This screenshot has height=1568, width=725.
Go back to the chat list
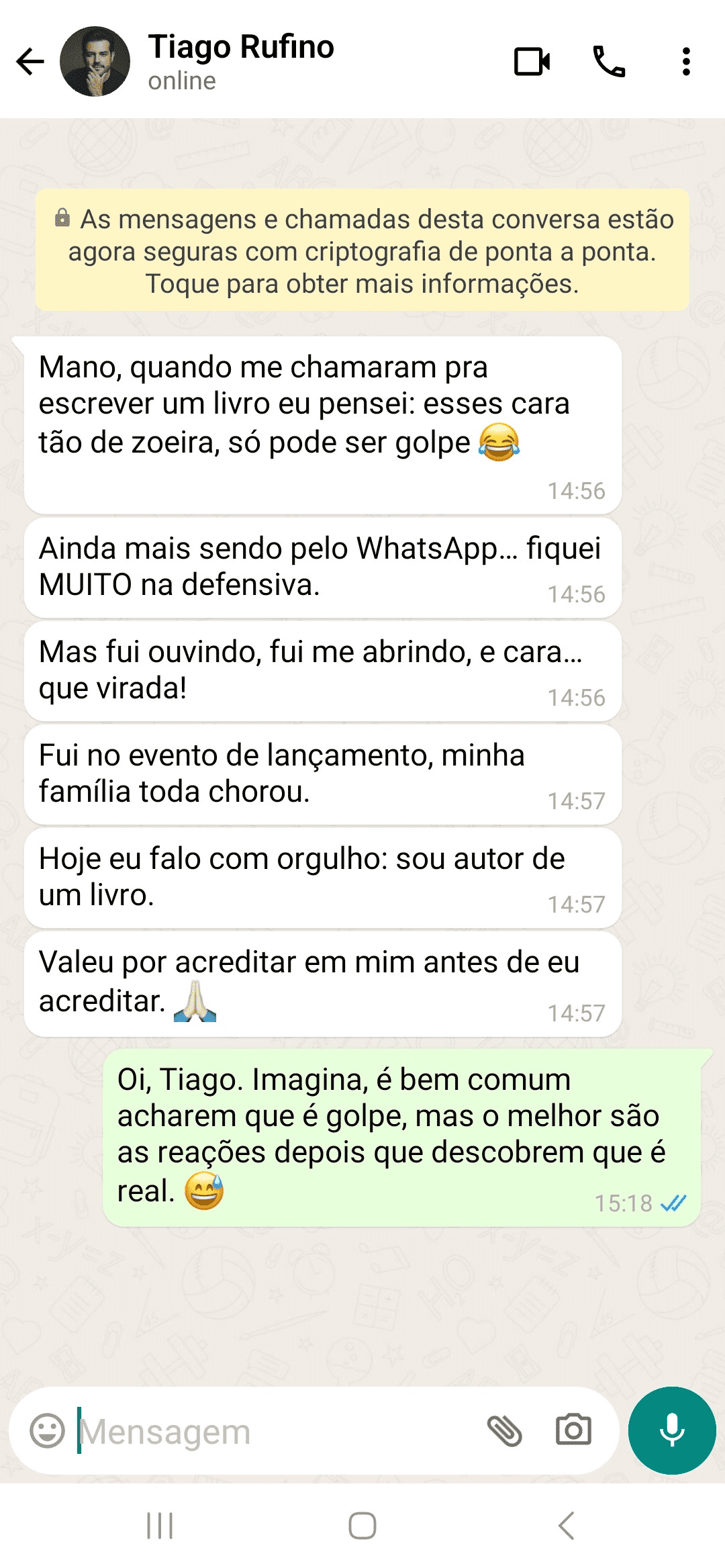[x=30, y=62]
